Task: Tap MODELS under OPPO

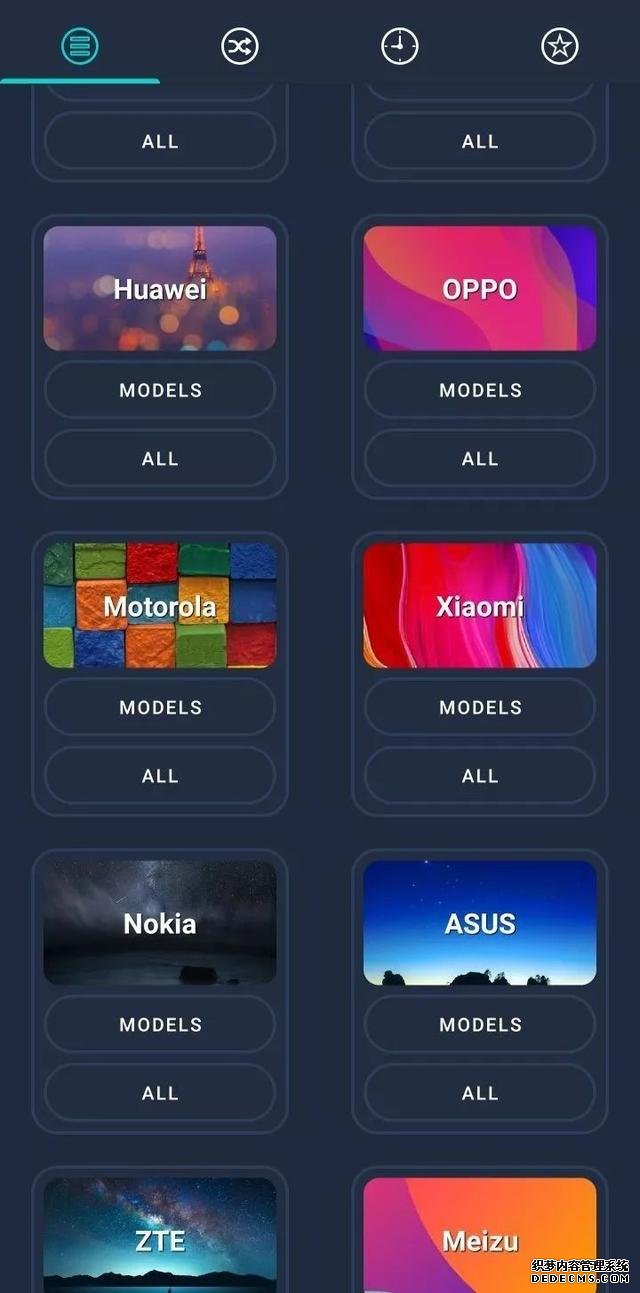Action: (480, 390)
